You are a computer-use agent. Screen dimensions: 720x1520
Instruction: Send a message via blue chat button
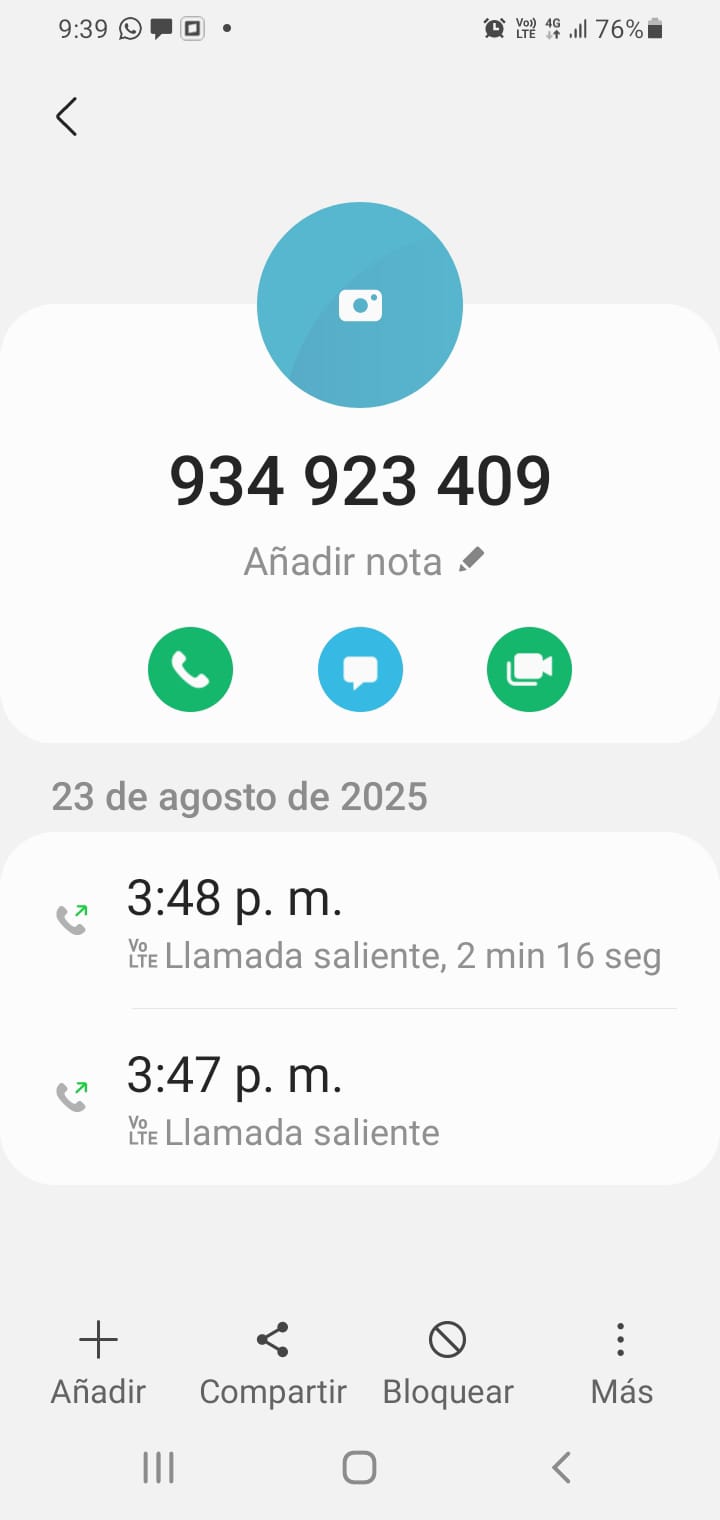pos(360,670)
